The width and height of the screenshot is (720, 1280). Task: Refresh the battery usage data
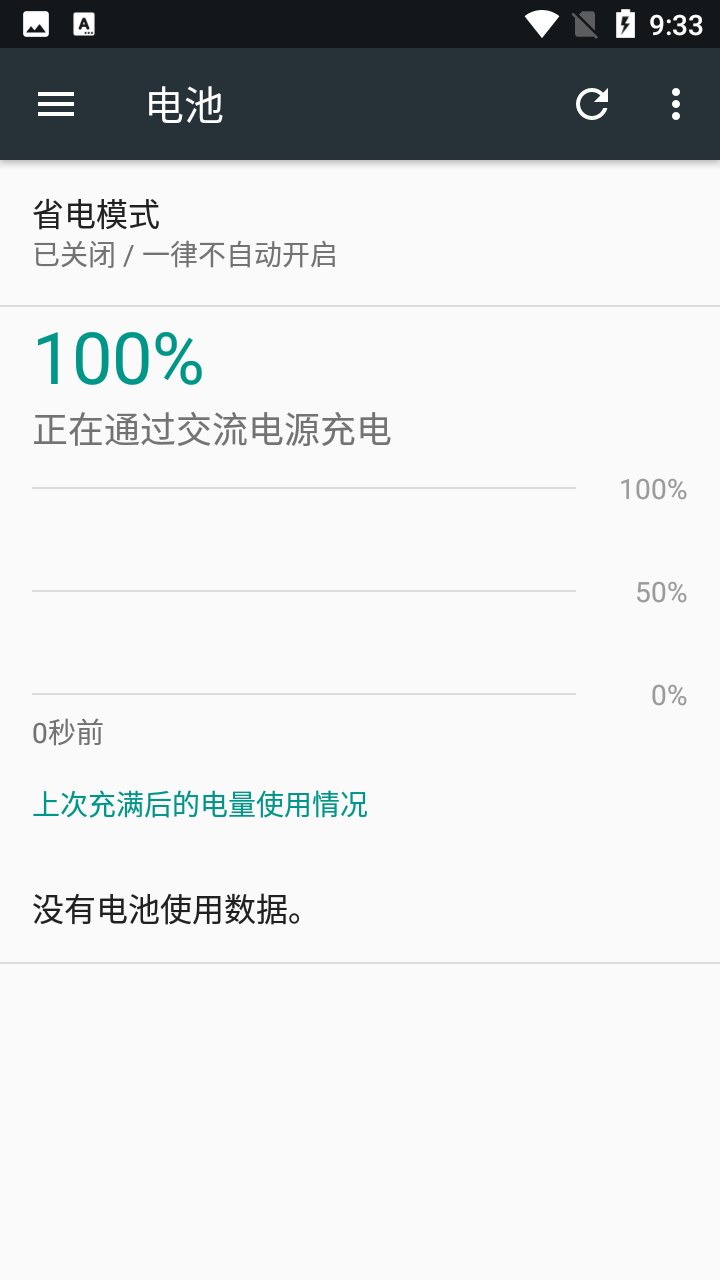592,104
